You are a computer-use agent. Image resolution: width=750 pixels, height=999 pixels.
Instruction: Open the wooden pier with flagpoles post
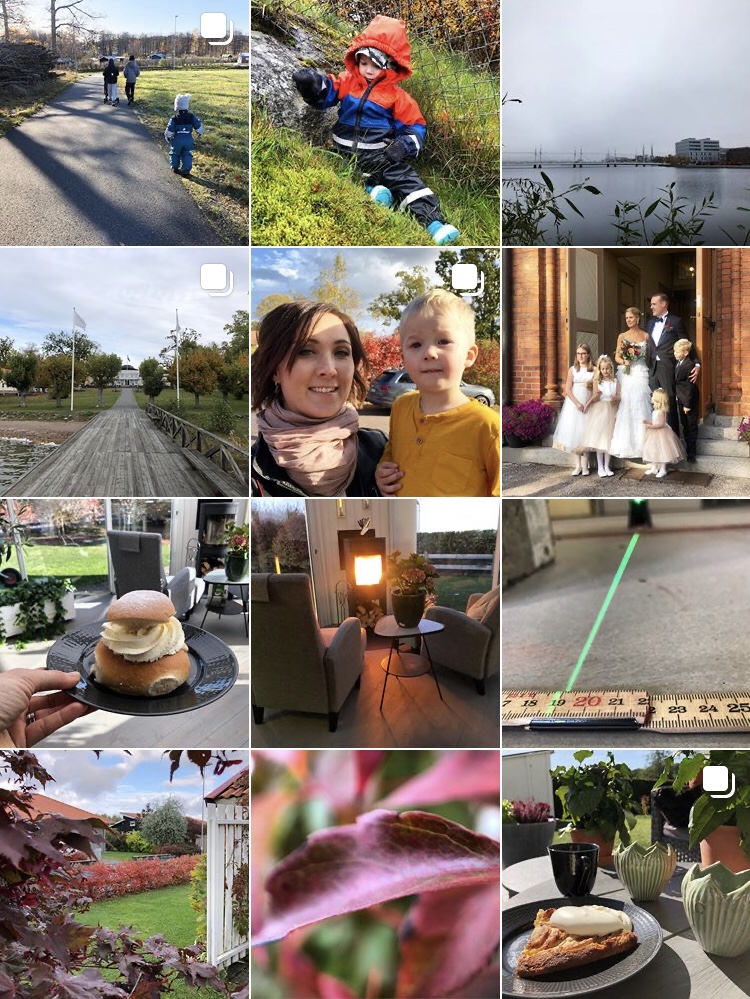point(124,372)
